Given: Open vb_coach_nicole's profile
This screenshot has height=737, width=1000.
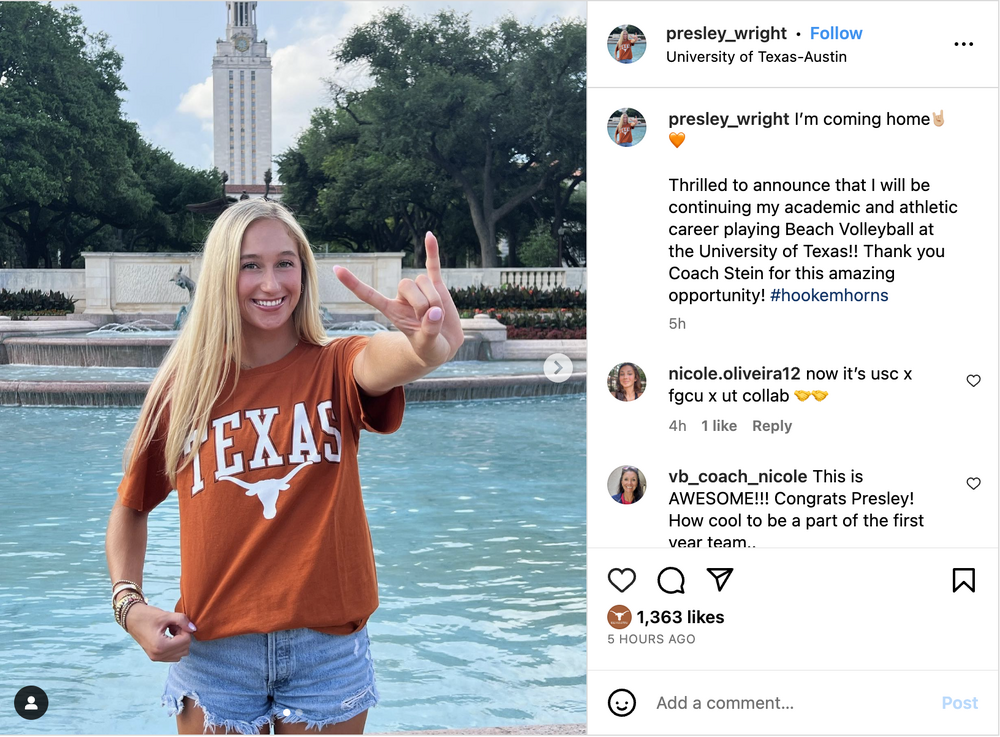Looking at the screenshot, I should click(x=738, y=476).
